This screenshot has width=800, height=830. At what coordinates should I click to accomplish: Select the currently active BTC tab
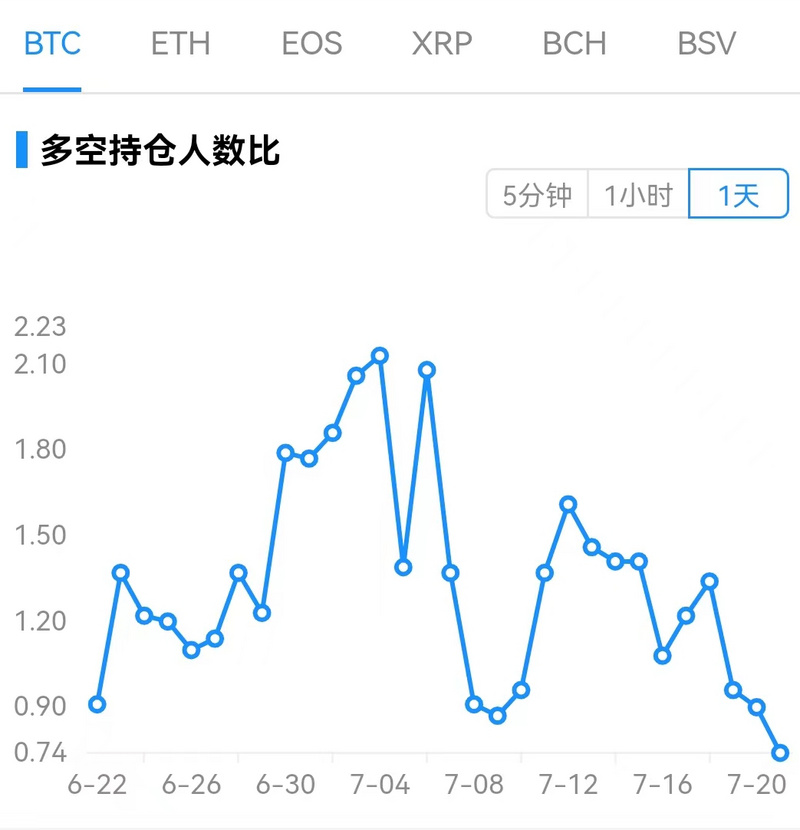pos(52,43)
